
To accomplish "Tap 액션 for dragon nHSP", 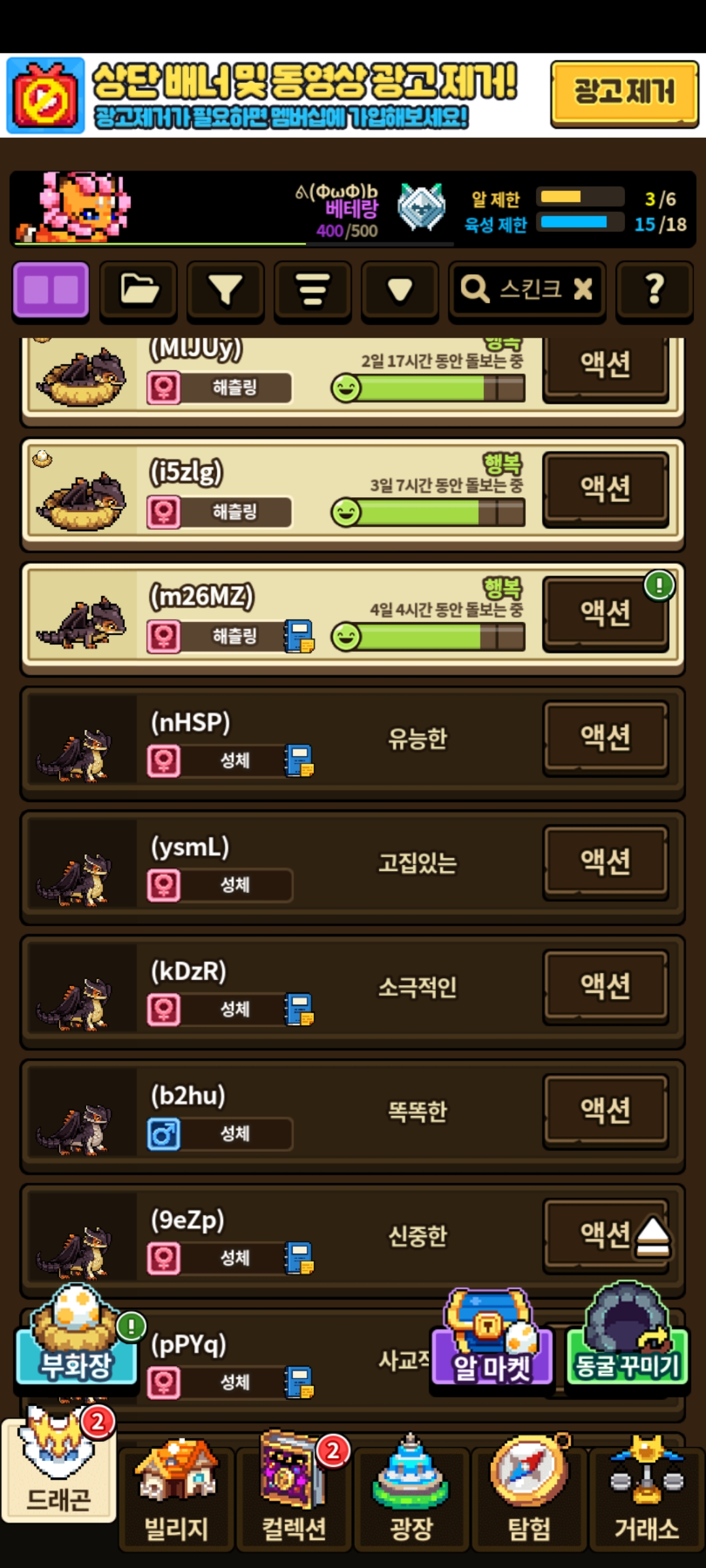I will [606, 738].
